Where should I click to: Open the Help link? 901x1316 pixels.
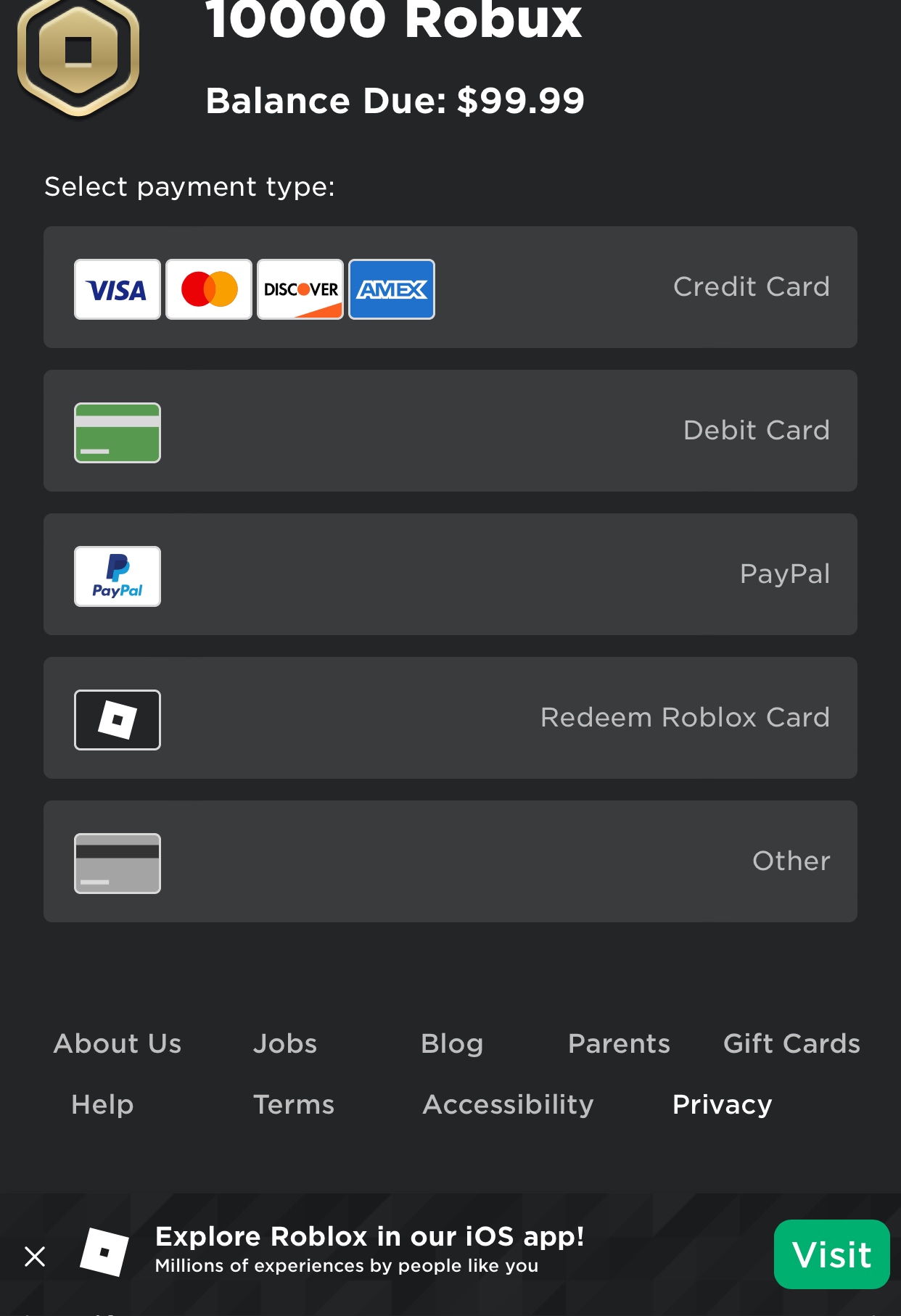point(102,1104)
